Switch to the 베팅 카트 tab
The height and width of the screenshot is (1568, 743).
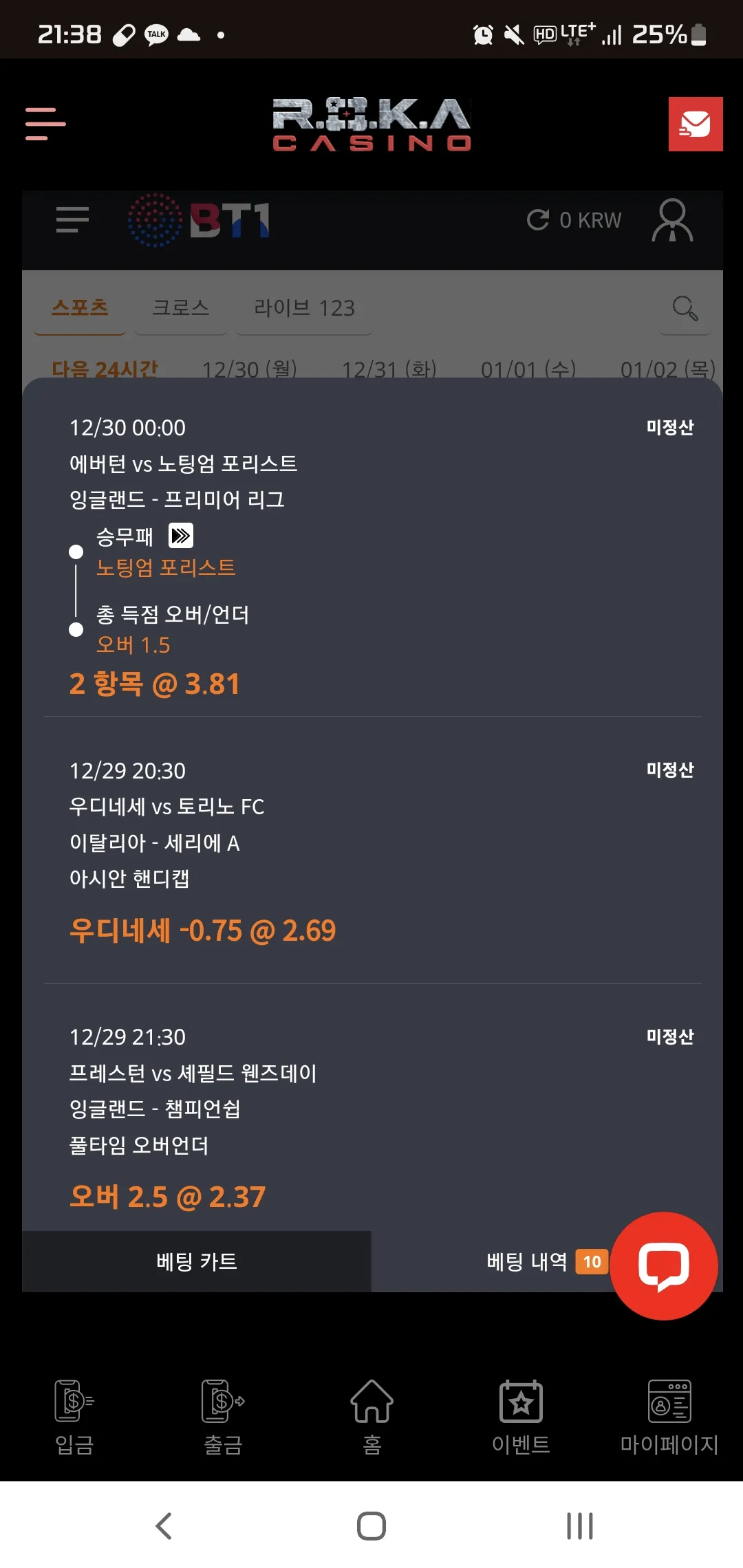pyautogui.click(x=197, y=1261)
